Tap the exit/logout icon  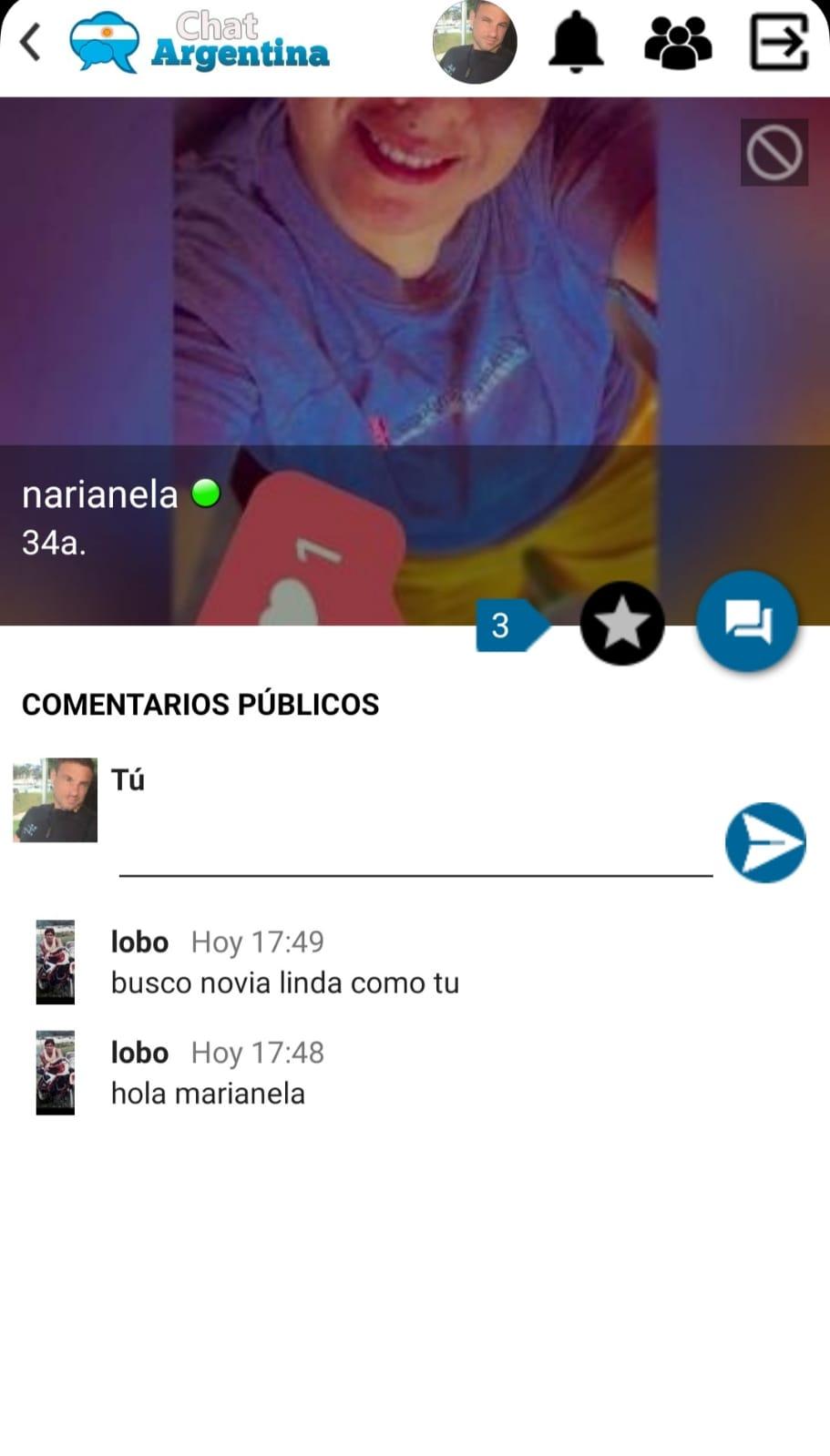point(779,42)
